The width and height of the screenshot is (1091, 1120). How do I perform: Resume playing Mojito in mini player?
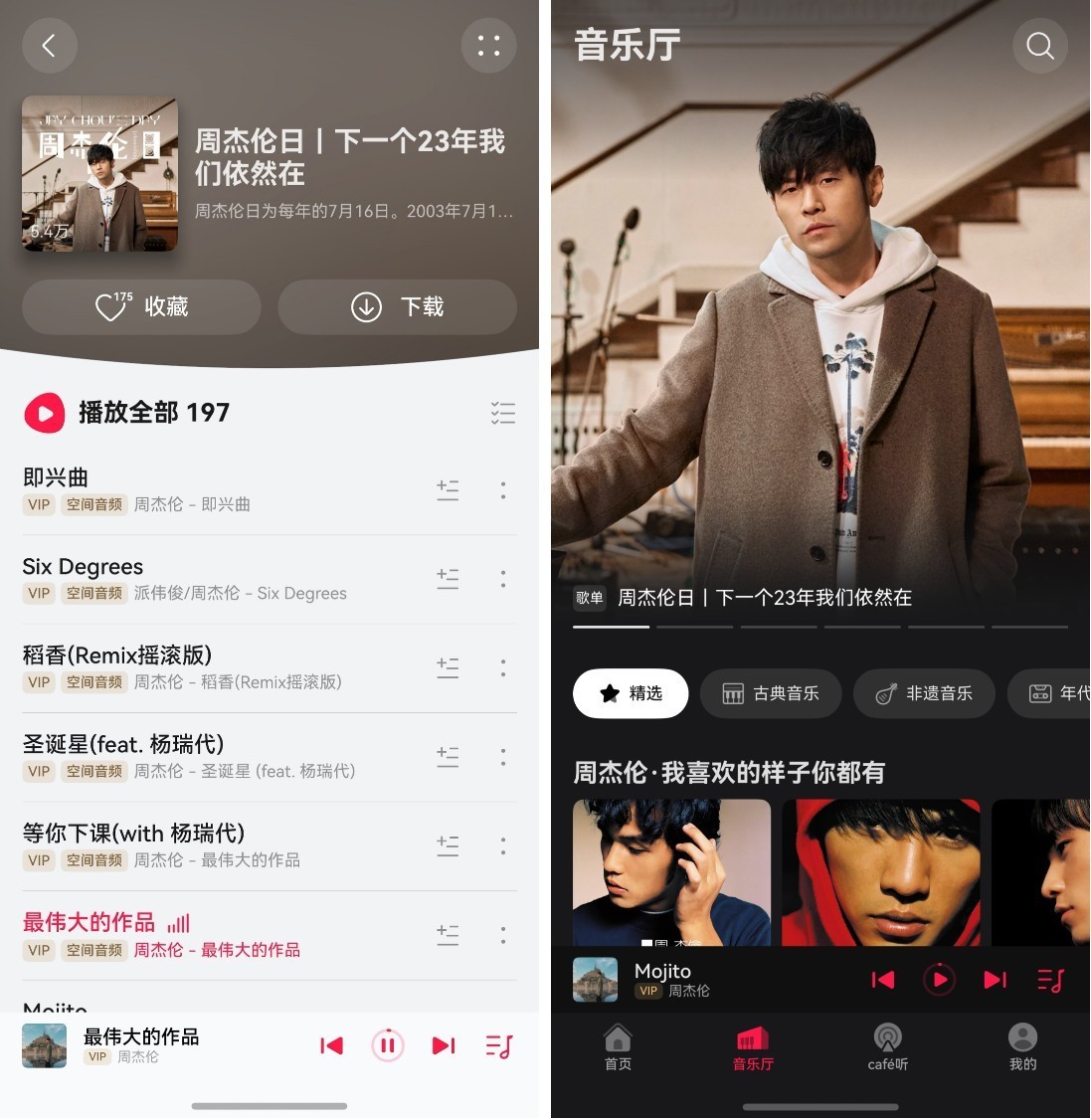pyautogui.click(x=939, y=980)
